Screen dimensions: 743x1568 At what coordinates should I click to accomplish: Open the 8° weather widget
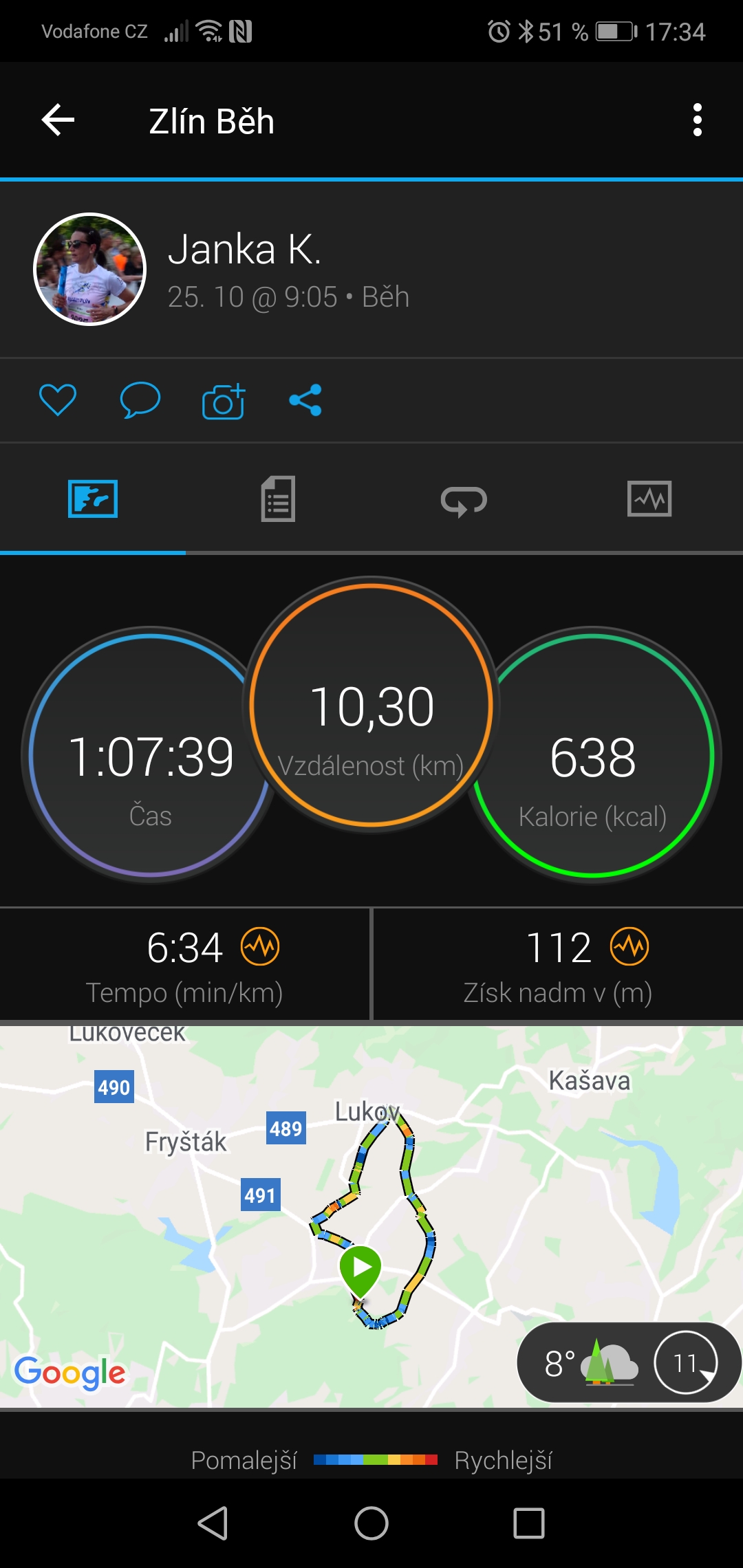629,1362
